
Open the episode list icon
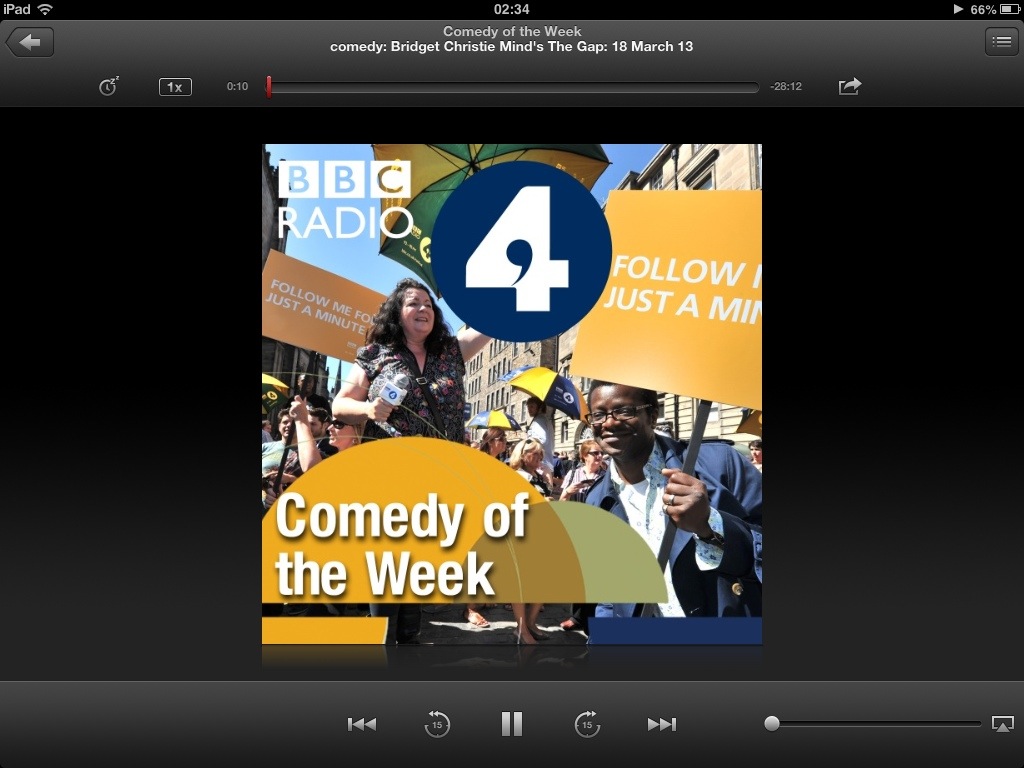[x=1001, y=42]
